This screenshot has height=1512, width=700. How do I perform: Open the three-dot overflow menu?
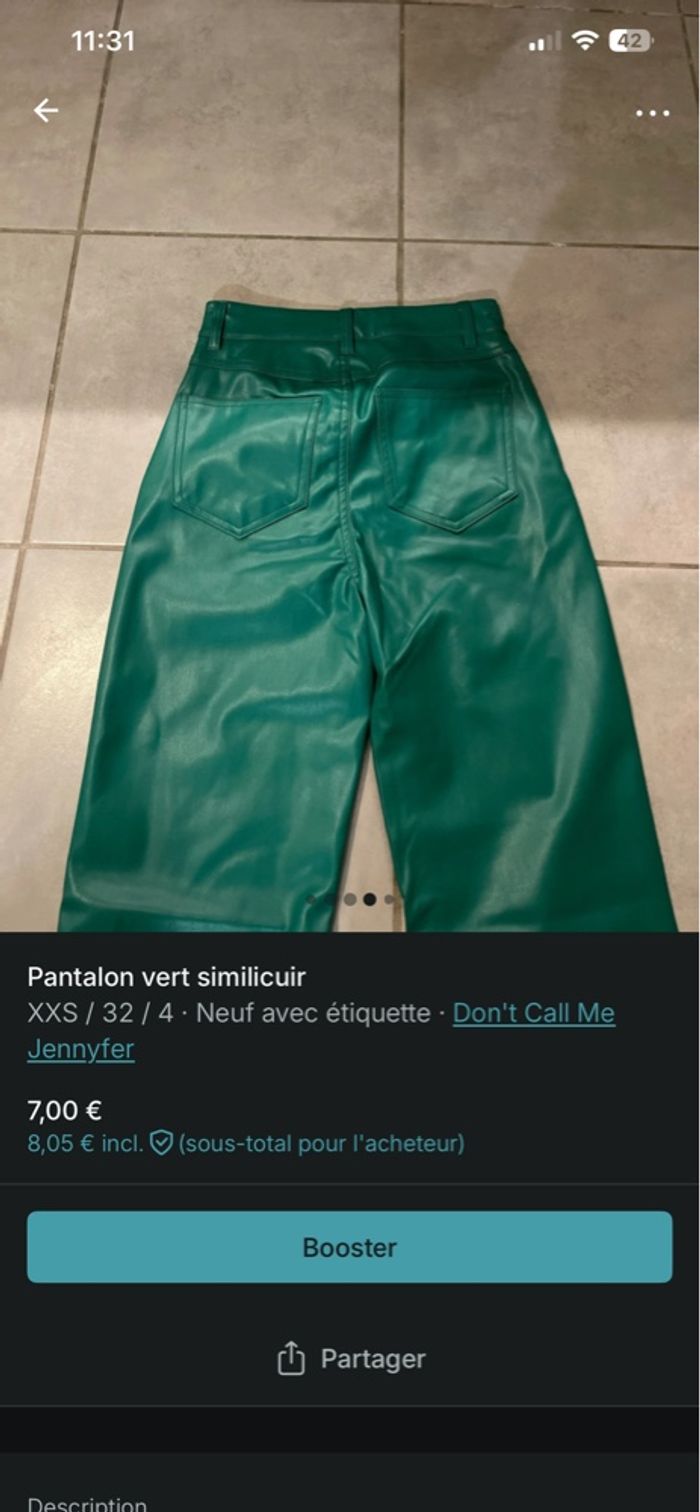point(652,113)
